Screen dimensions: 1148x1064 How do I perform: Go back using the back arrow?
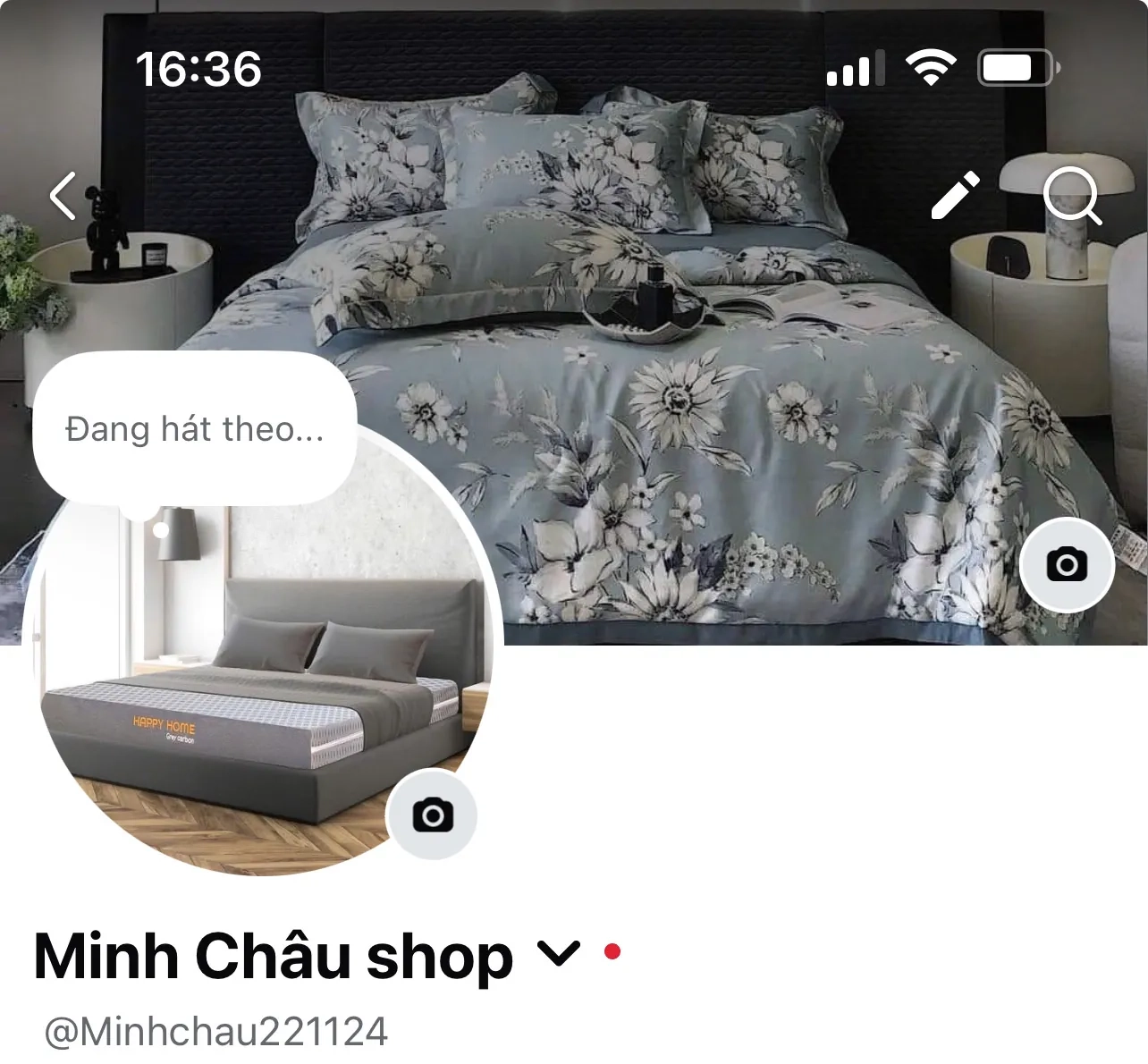(63, 197)
